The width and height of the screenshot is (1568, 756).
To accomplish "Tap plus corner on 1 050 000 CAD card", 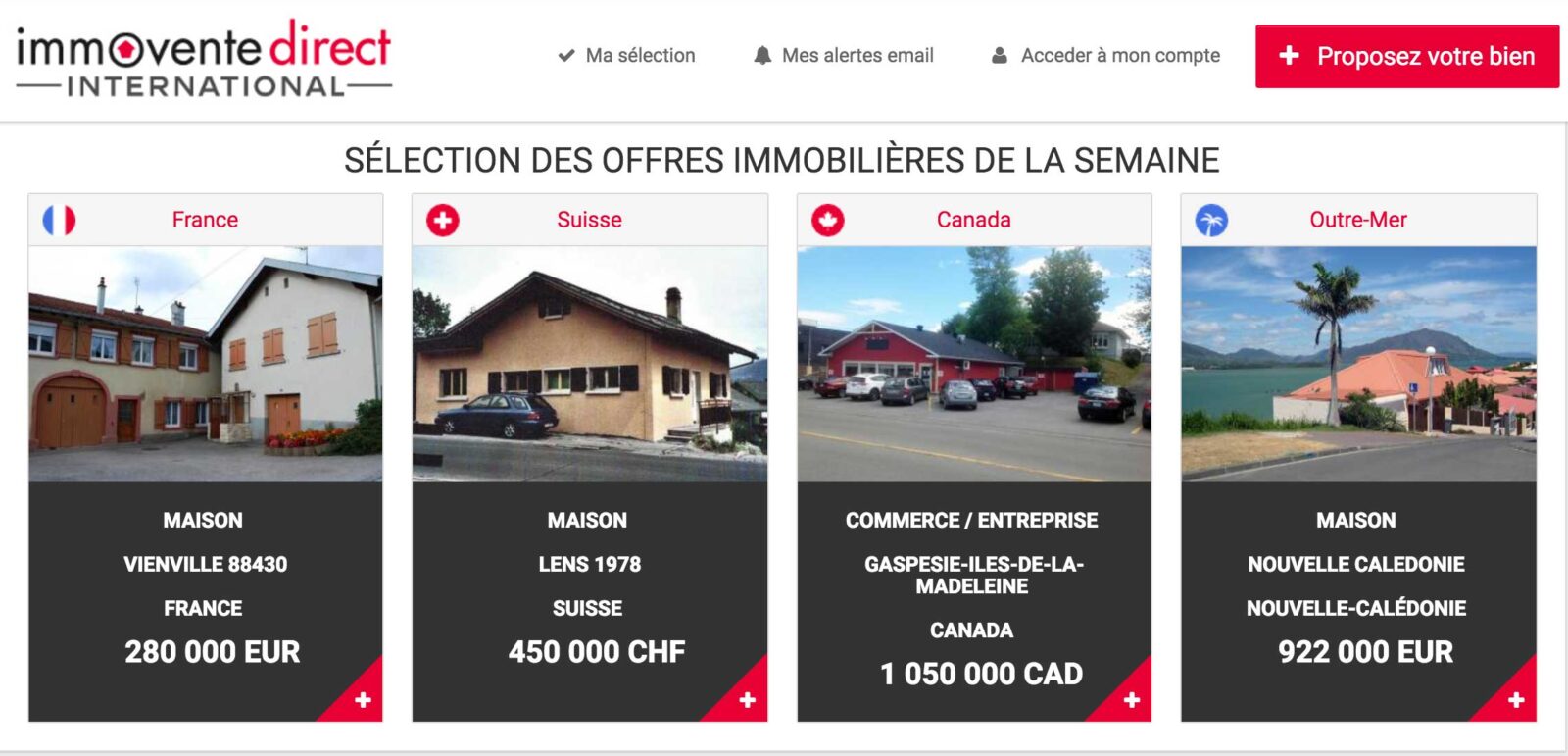I will click(1131, 700).
